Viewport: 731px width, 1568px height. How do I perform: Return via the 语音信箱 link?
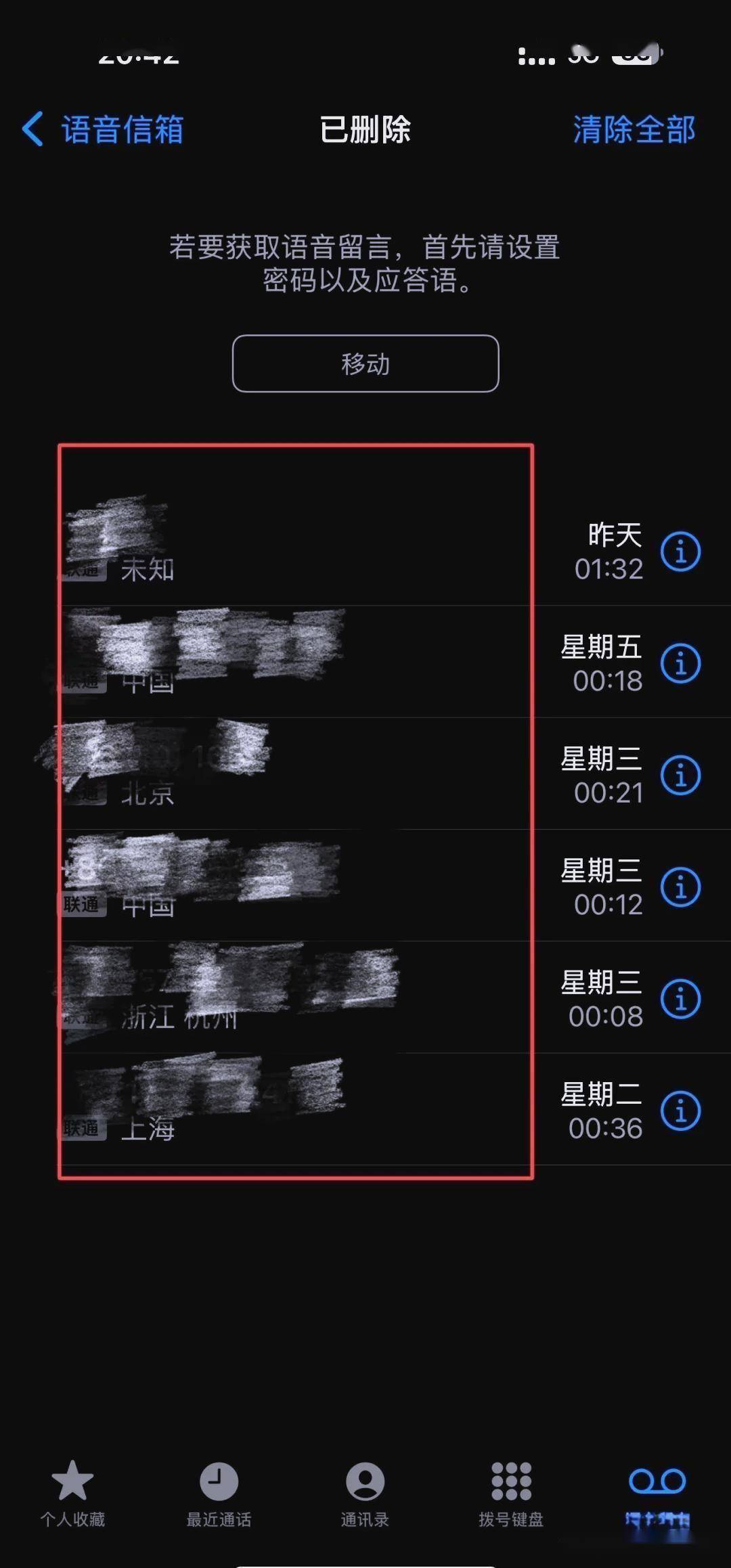[x=122, y=130]
